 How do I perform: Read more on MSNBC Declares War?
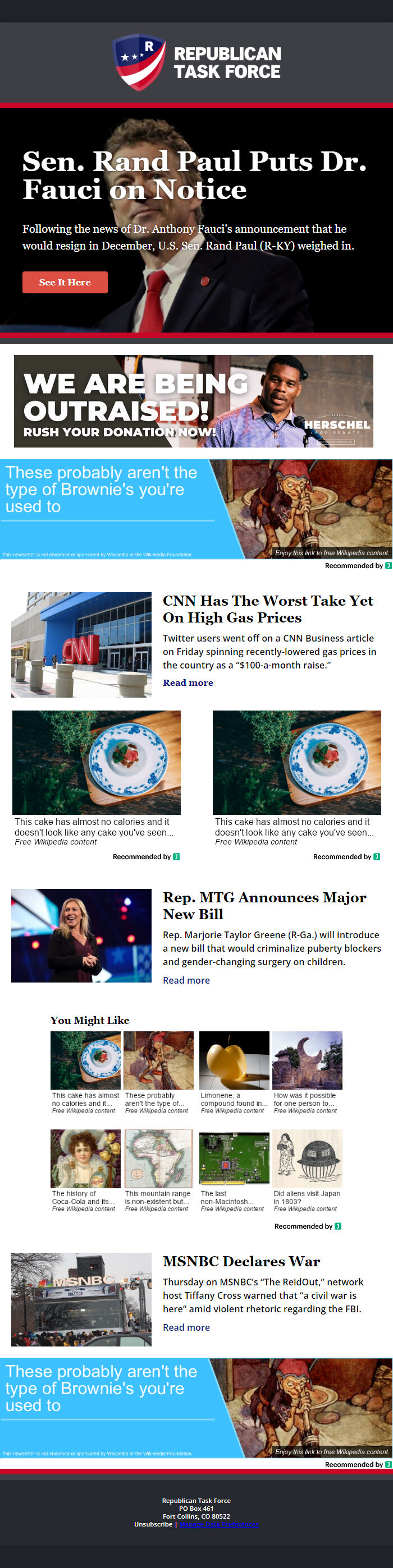point(186,1327)
